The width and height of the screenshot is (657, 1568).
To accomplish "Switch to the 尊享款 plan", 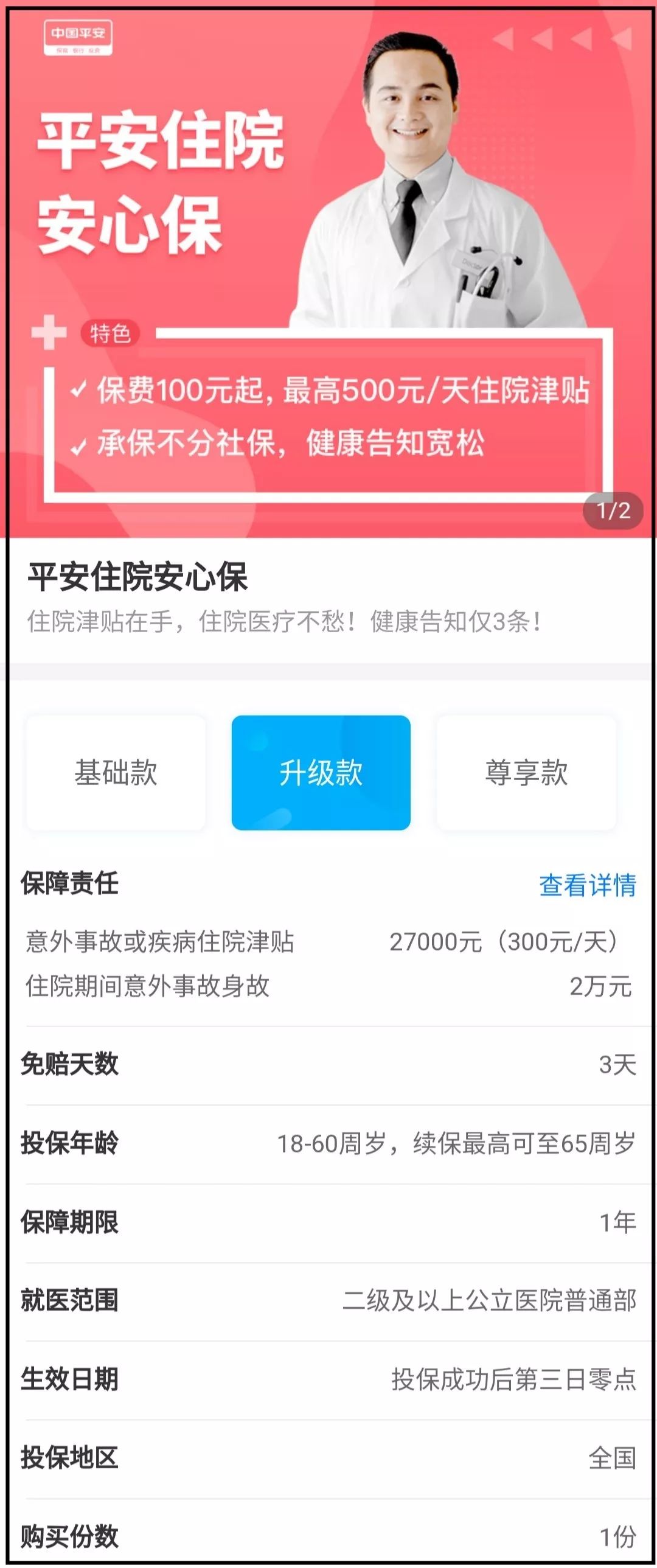I will (x=526, y=772).
